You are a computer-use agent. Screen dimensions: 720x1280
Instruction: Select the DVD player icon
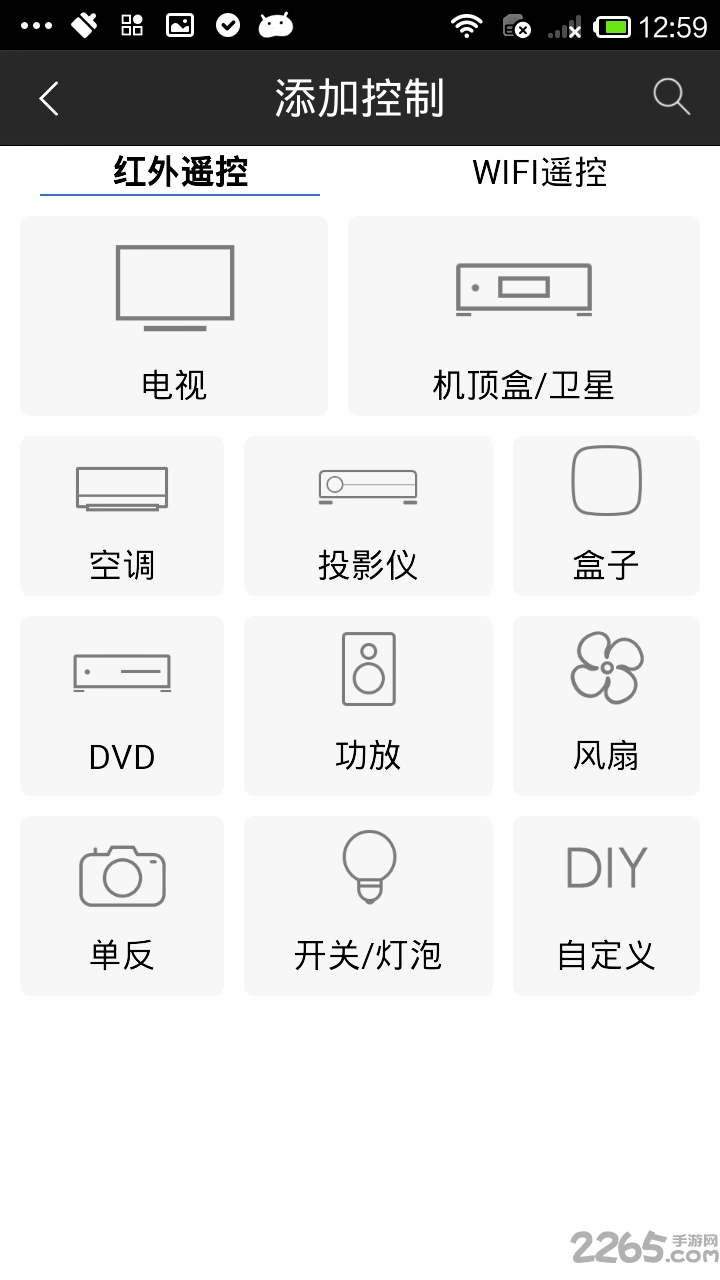pyautogui.click(x=121, y=672)
